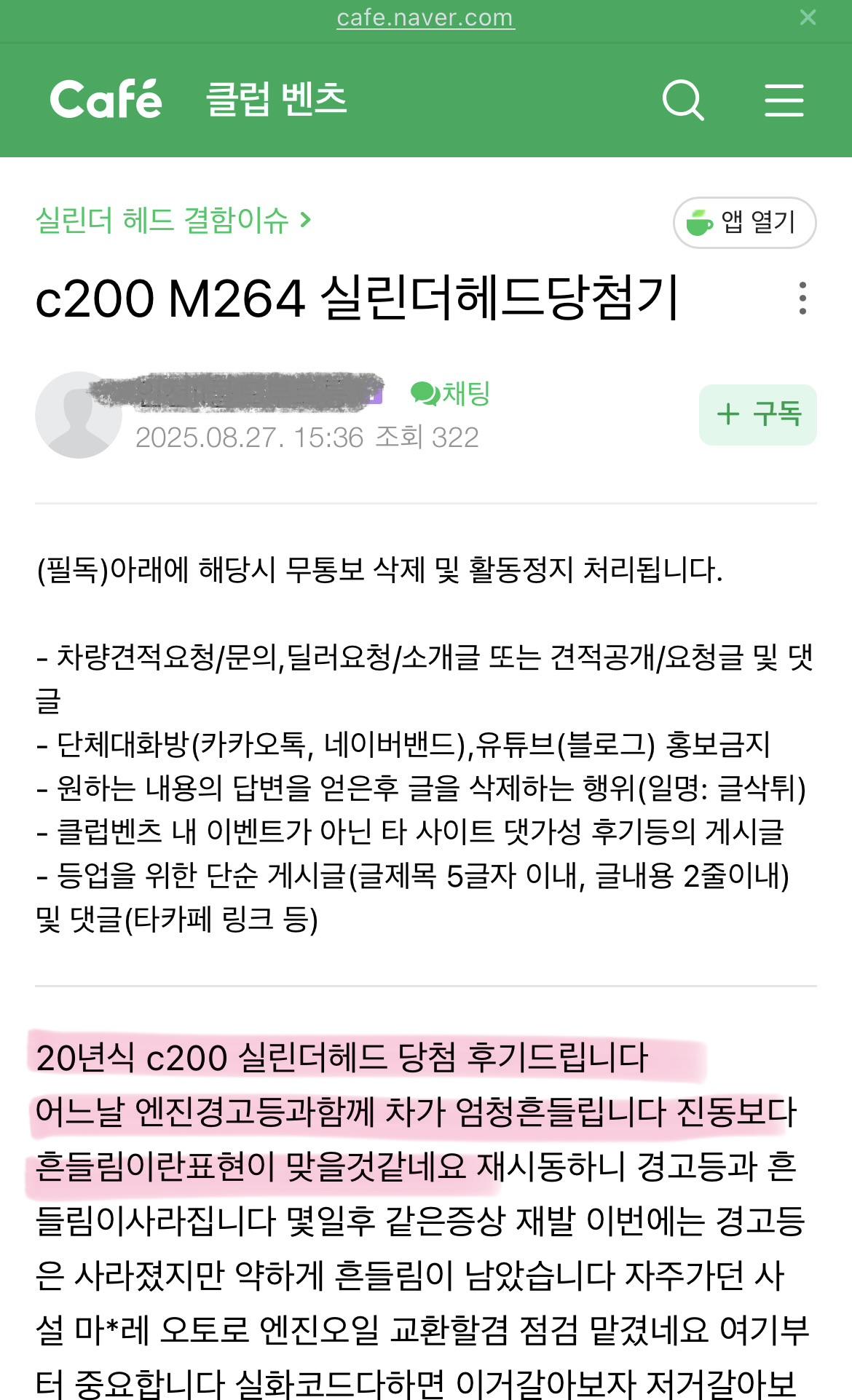Screen dimensions: 852x1400
Task: Start a 채팅 with the author
Action: (450, 394)
